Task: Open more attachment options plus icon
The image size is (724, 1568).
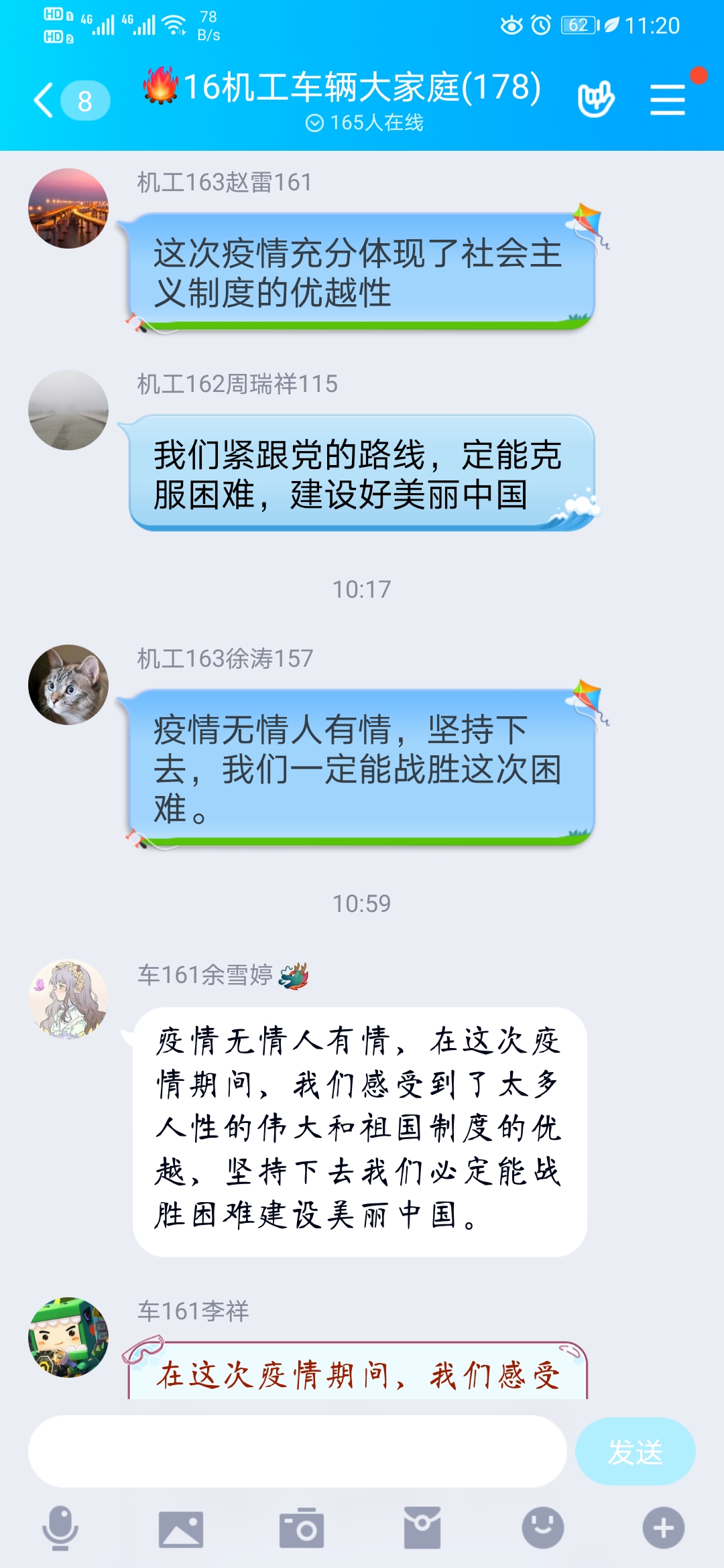Action: (664, 1528)
